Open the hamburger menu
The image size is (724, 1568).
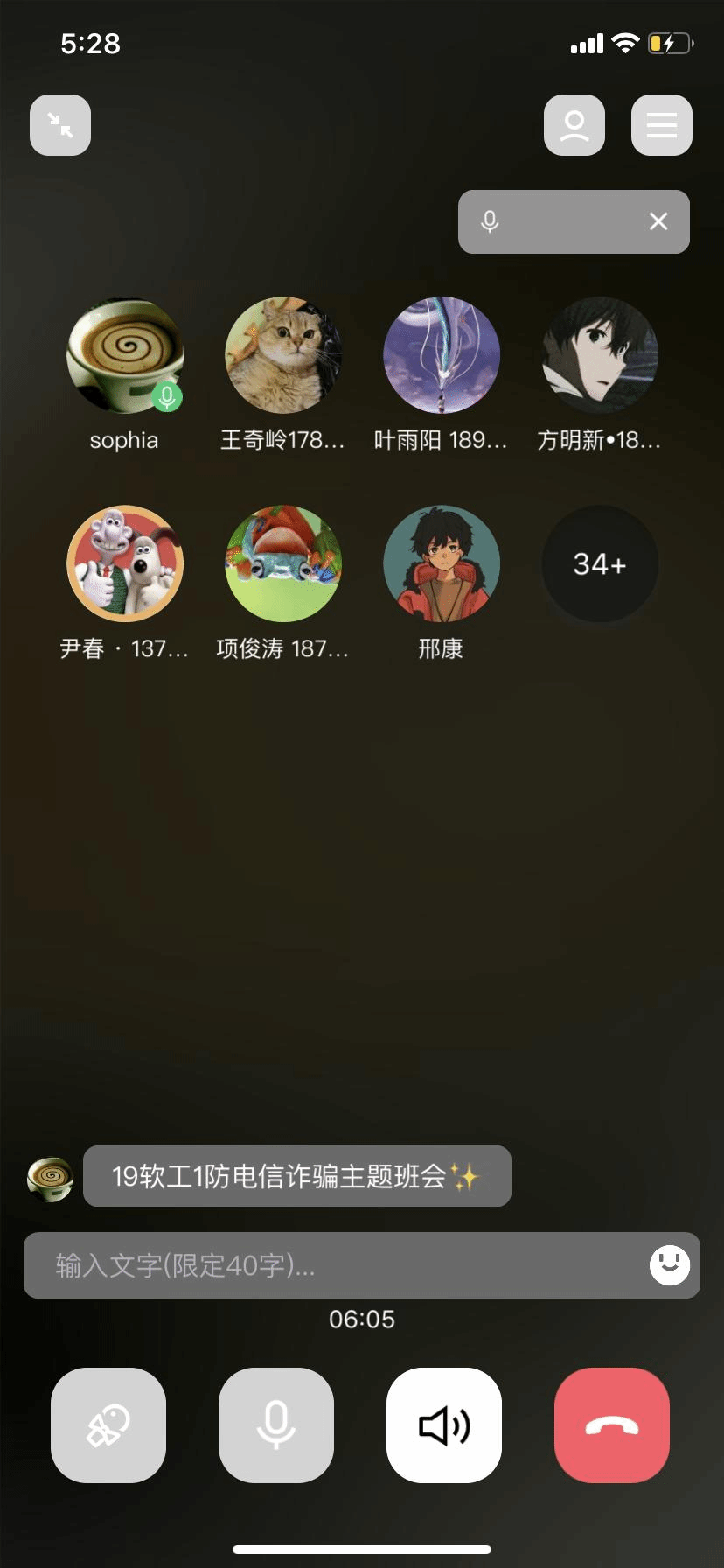pos(662,125)
